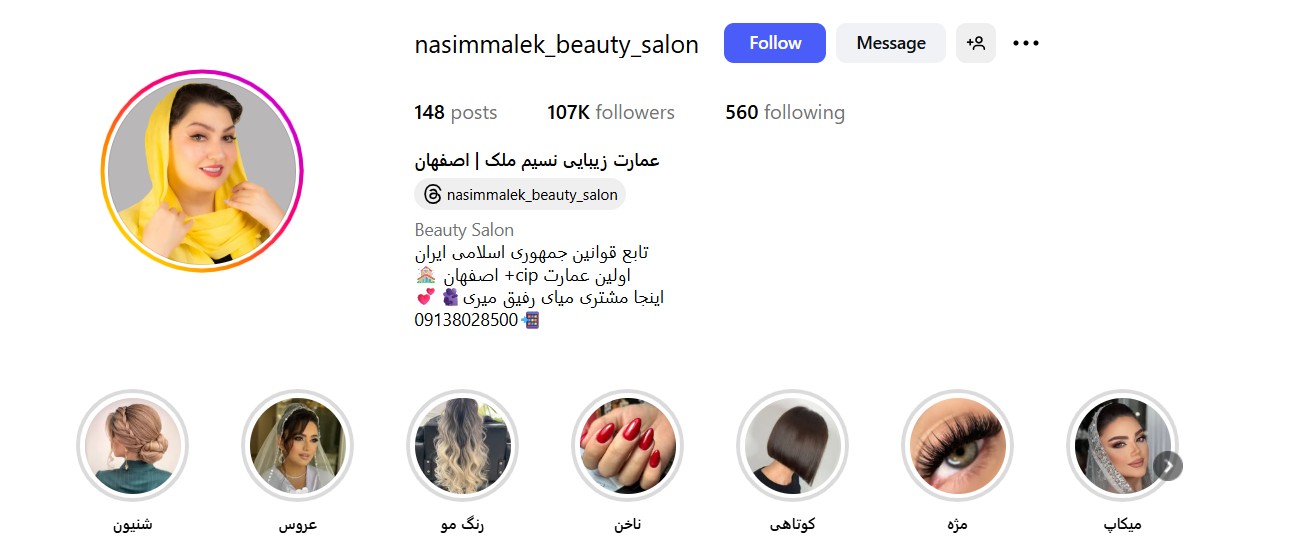Open the عروس story highlight

click(297, 446)
